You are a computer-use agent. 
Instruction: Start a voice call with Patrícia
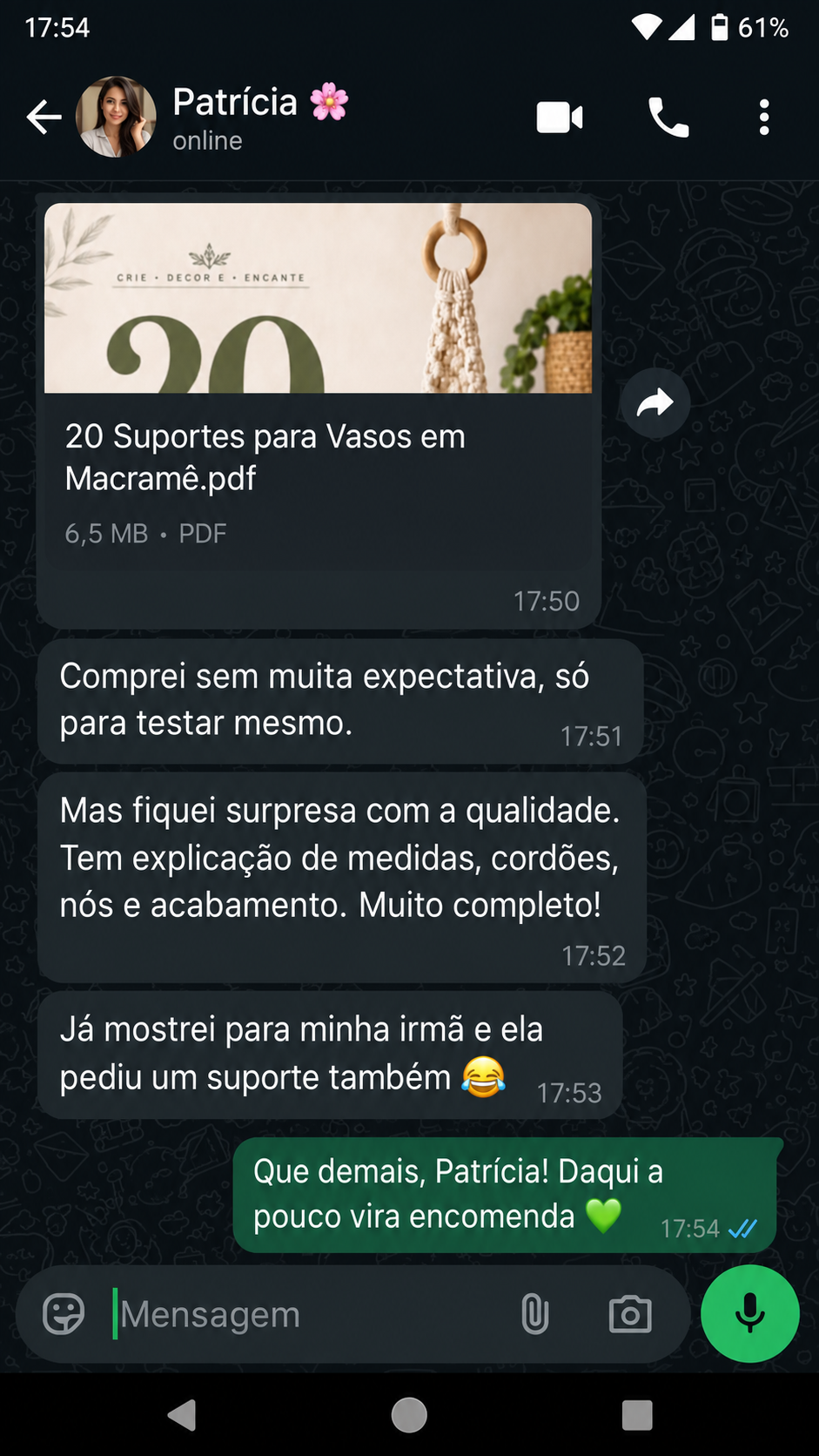point(668,118)
